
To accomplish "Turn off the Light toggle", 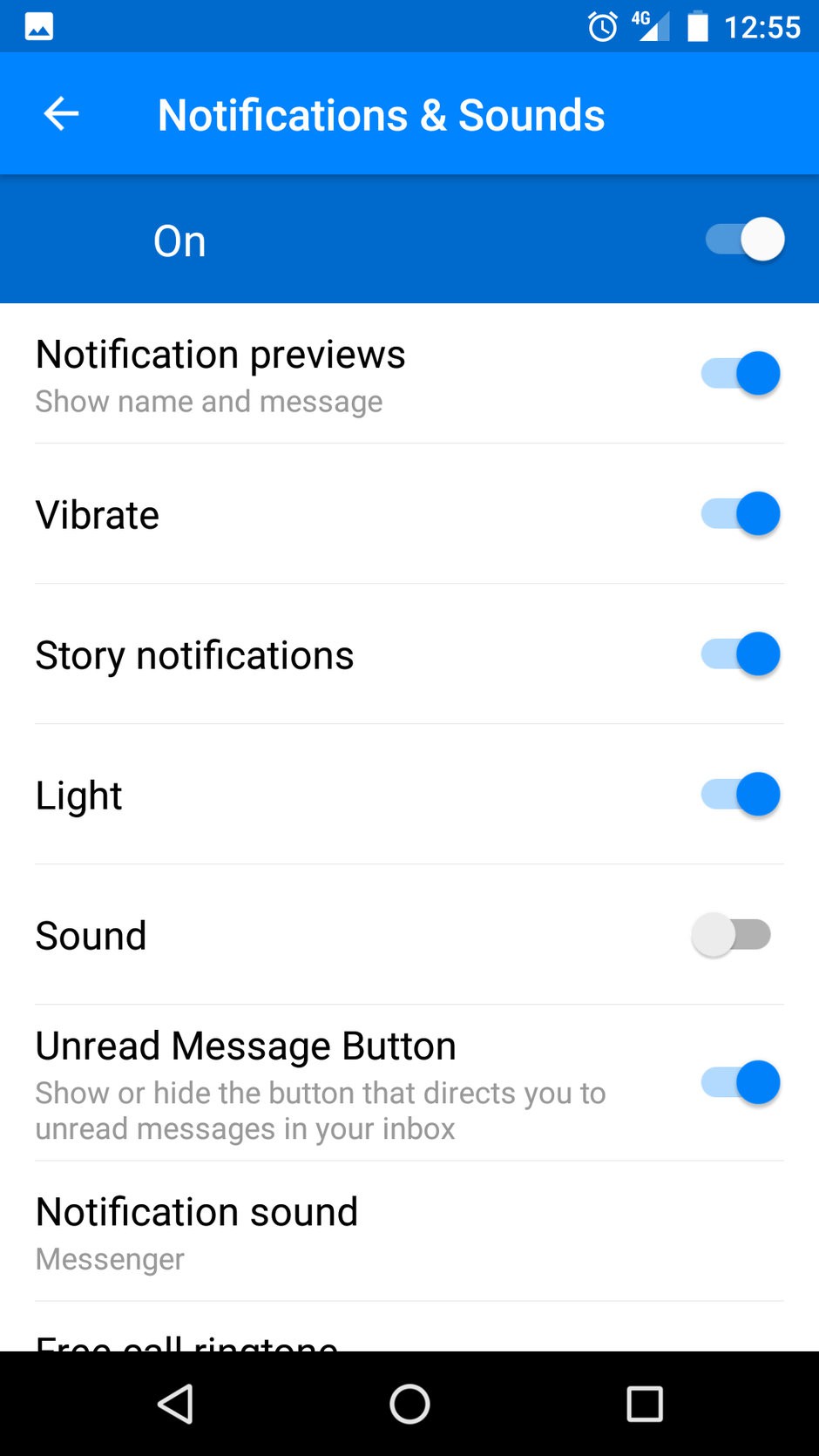I will tap(740, 795).
